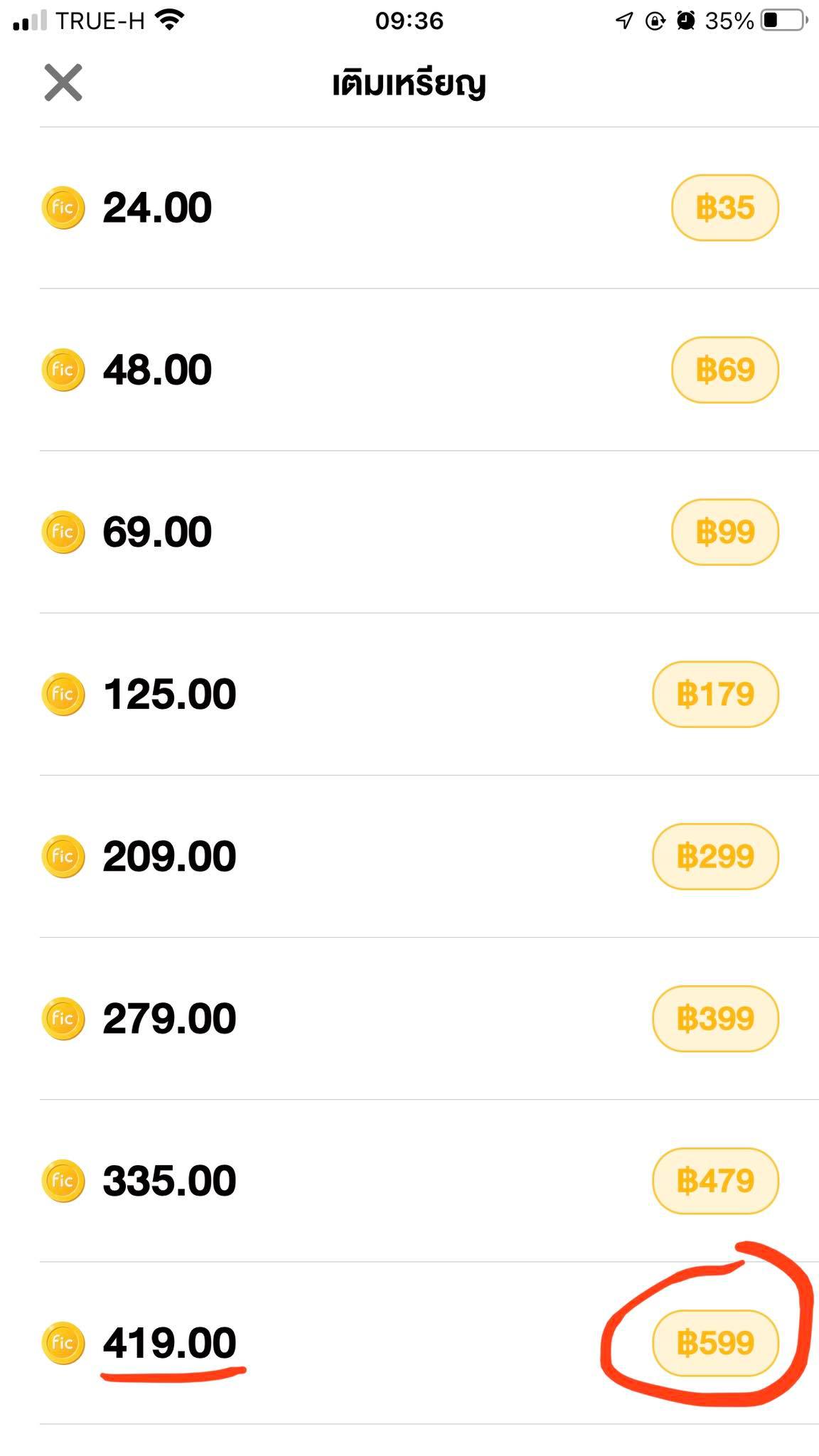Viewport: 819px width, 1456px height.
Task: Select the ฿179 package for 125 coins
Action: tap(715, 694)
